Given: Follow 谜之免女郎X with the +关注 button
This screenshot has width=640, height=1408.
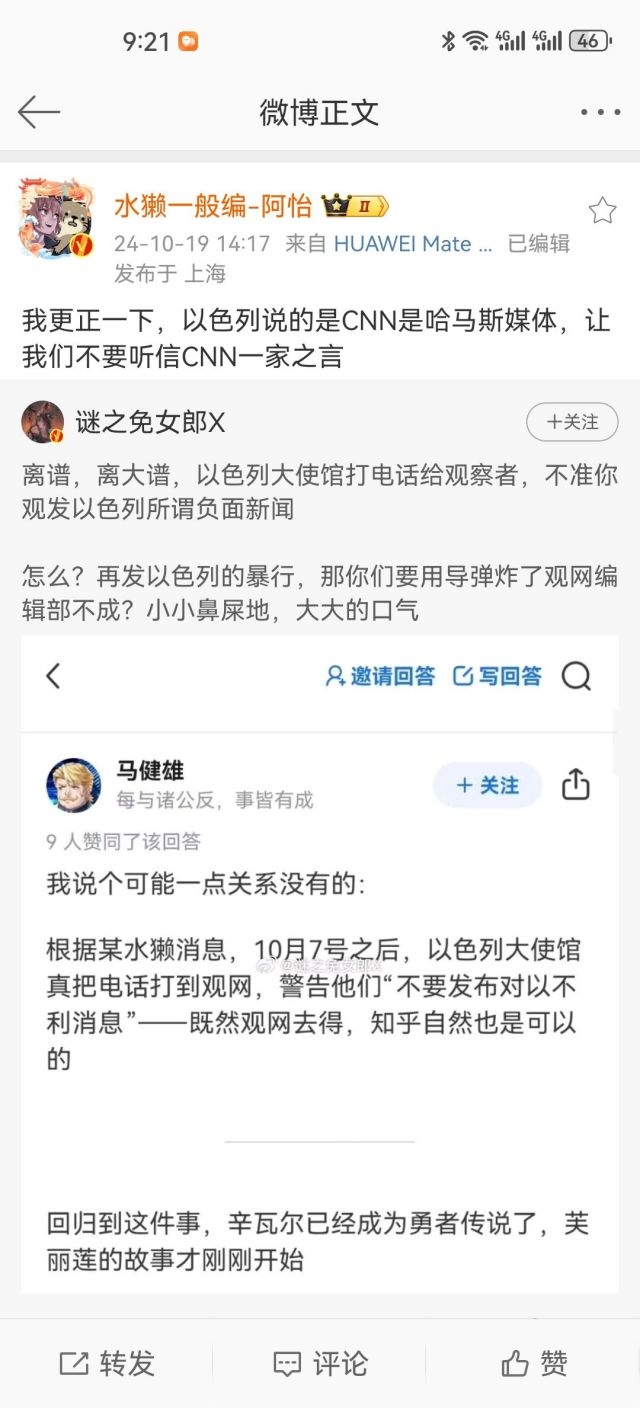Looking at the screenshot, I should tap(572, 422).
